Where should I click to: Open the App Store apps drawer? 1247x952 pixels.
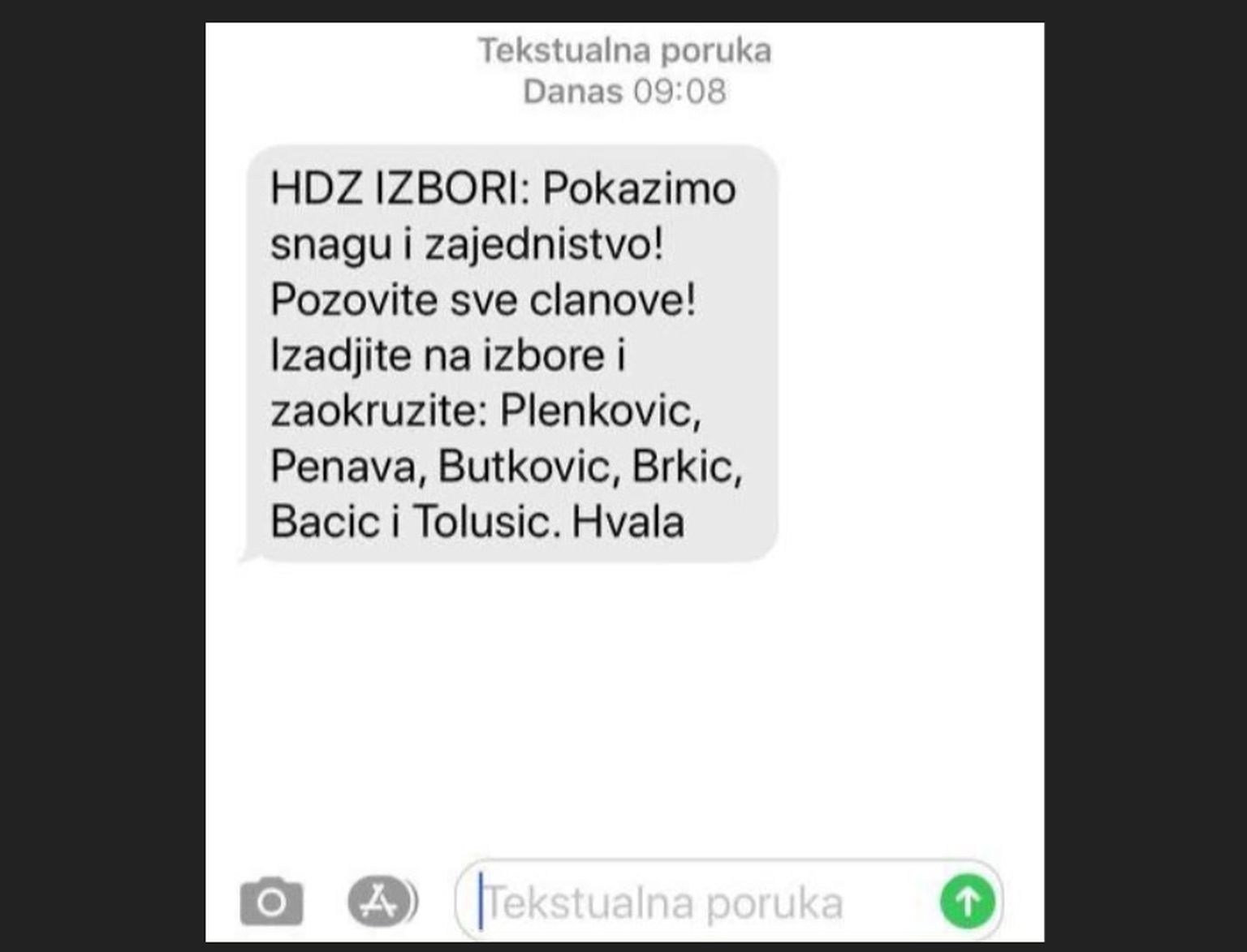[x=380, y=902]
